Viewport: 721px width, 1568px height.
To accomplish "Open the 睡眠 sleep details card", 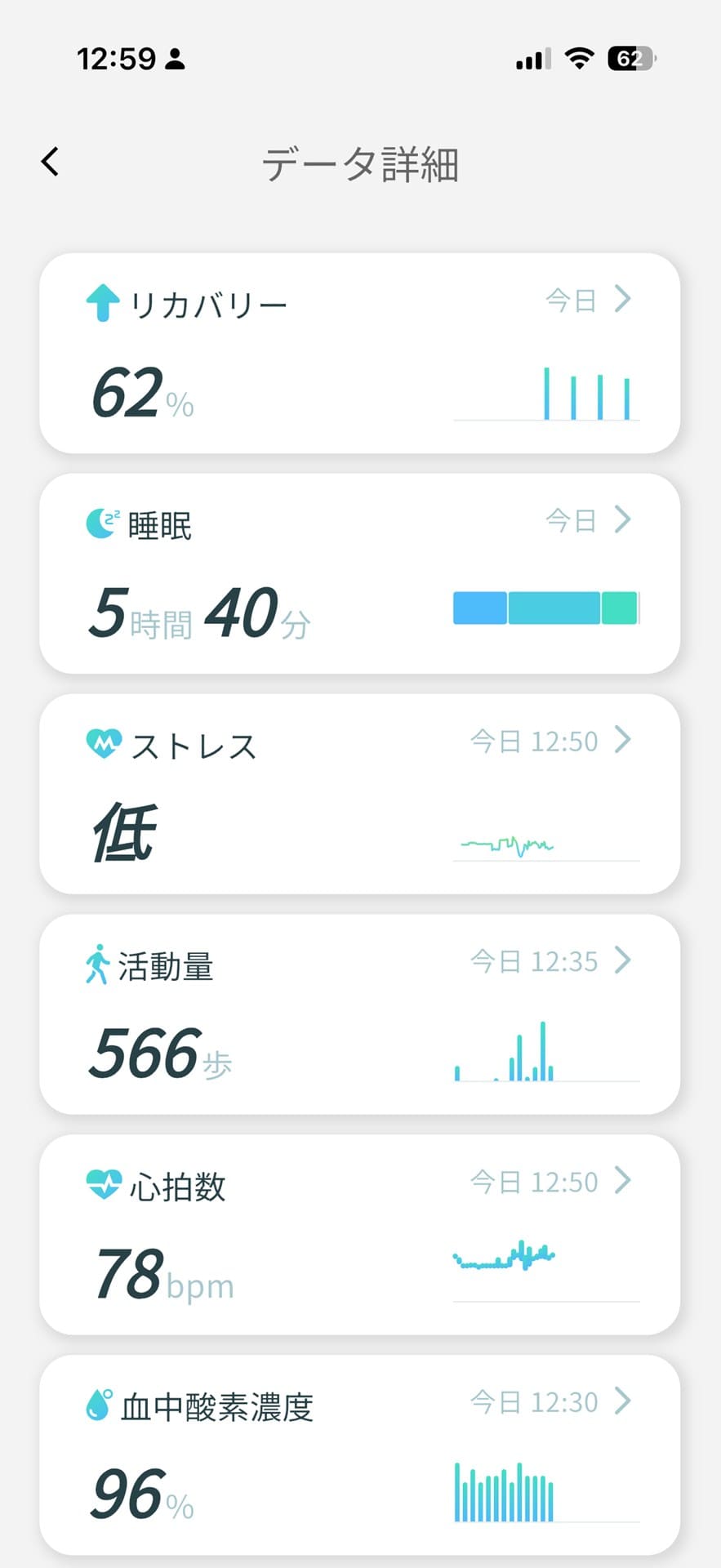I will (x=359, y=573).
